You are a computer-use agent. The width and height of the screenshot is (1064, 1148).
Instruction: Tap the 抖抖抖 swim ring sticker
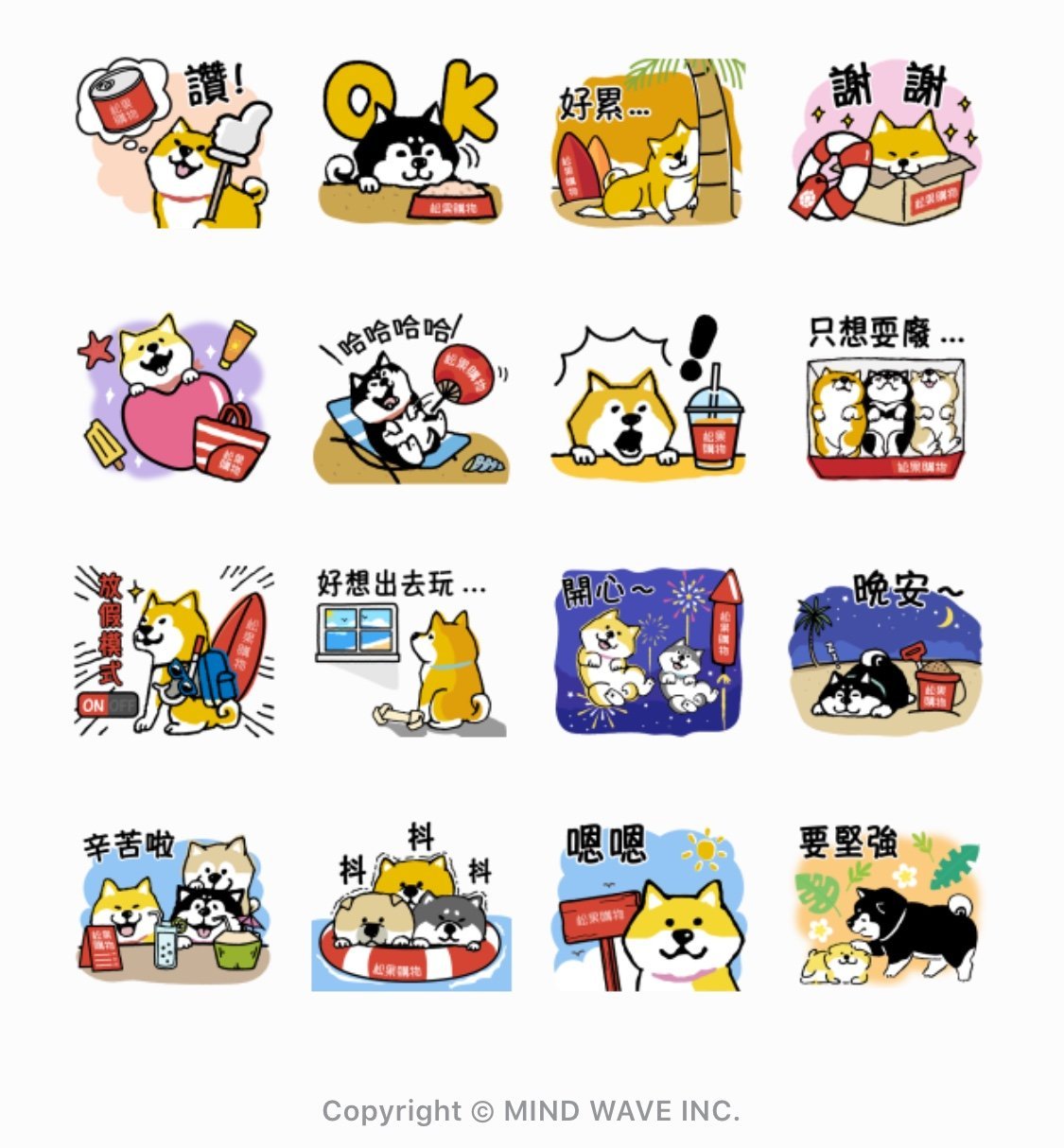pos(410,906)
